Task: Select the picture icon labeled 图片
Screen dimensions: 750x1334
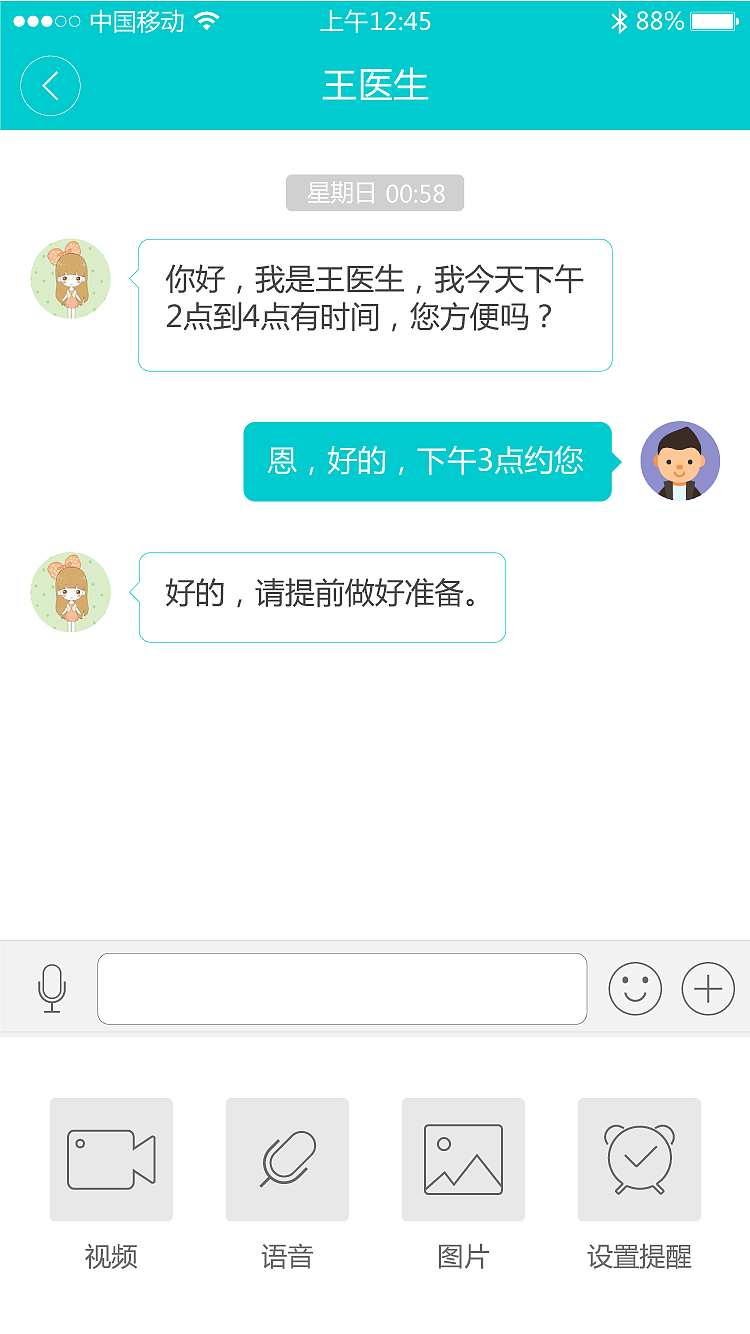Action: tap(463, 1159)
